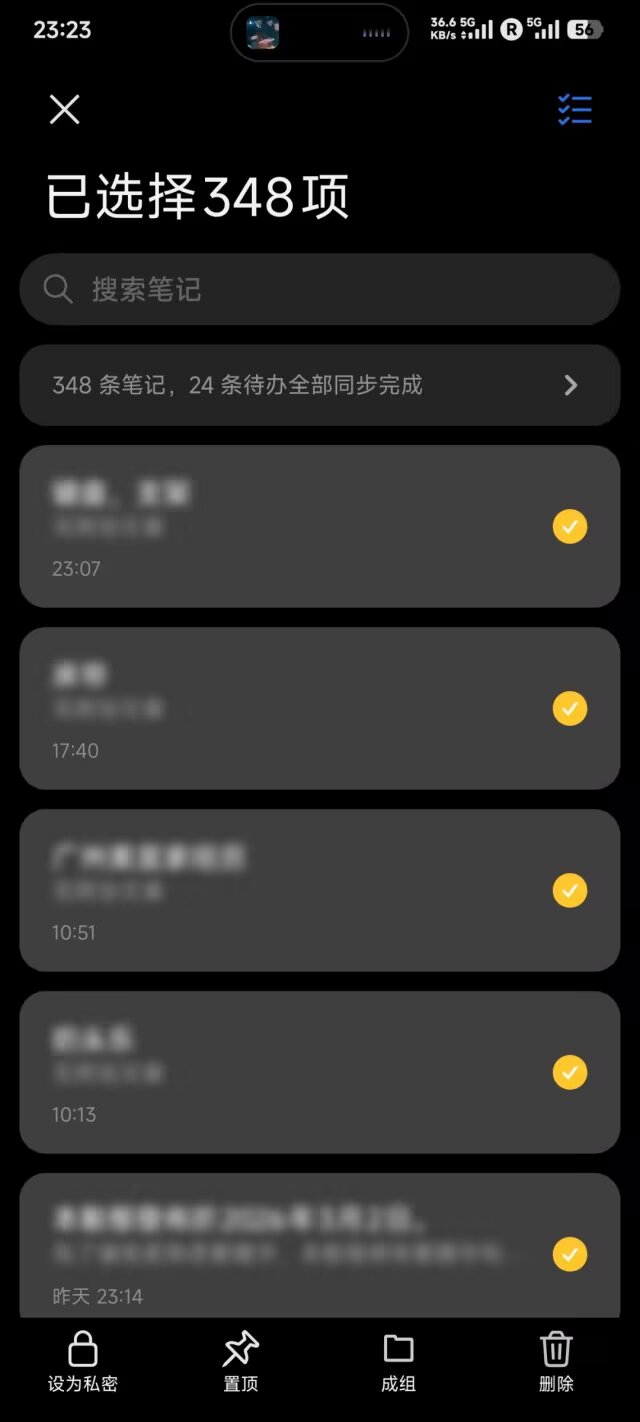Screen dimensions: 640x1422
Task: Close the selection mode with X
Action: 64,110
